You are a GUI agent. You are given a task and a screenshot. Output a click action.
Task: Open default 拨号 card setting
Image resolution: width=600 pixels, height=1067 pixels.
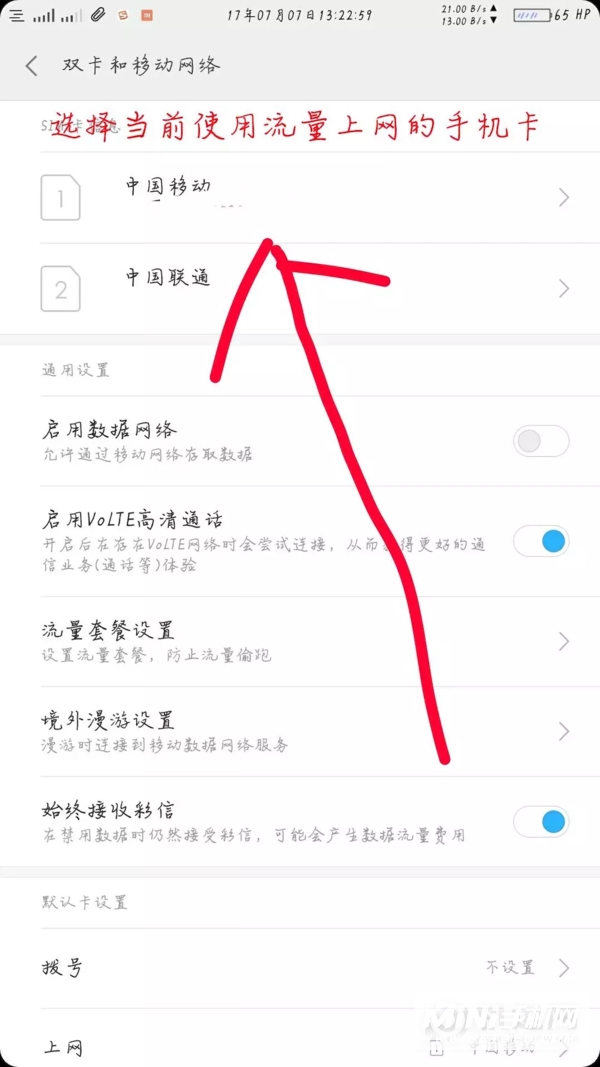click(x=300, y=967)
